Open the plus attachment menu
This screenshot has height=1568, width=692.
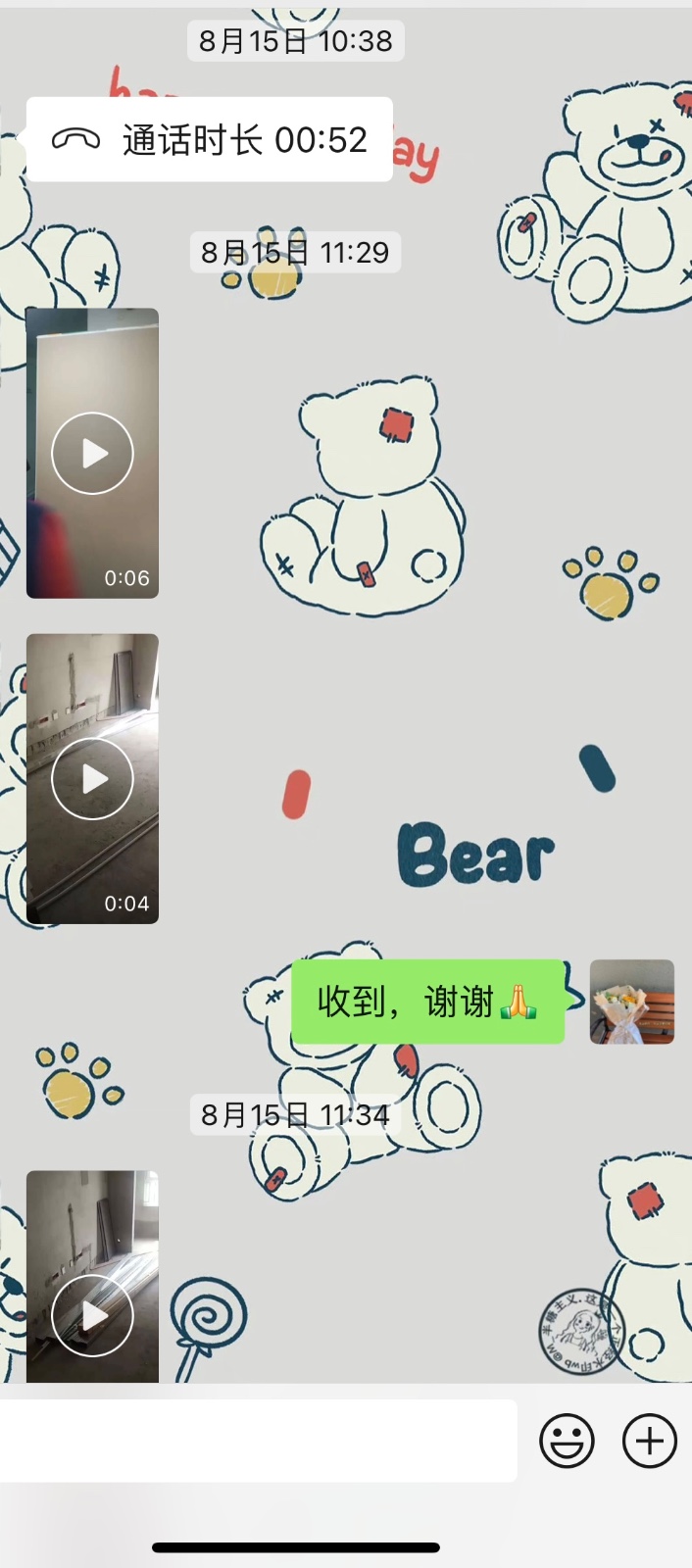(x=650, y=1441)
